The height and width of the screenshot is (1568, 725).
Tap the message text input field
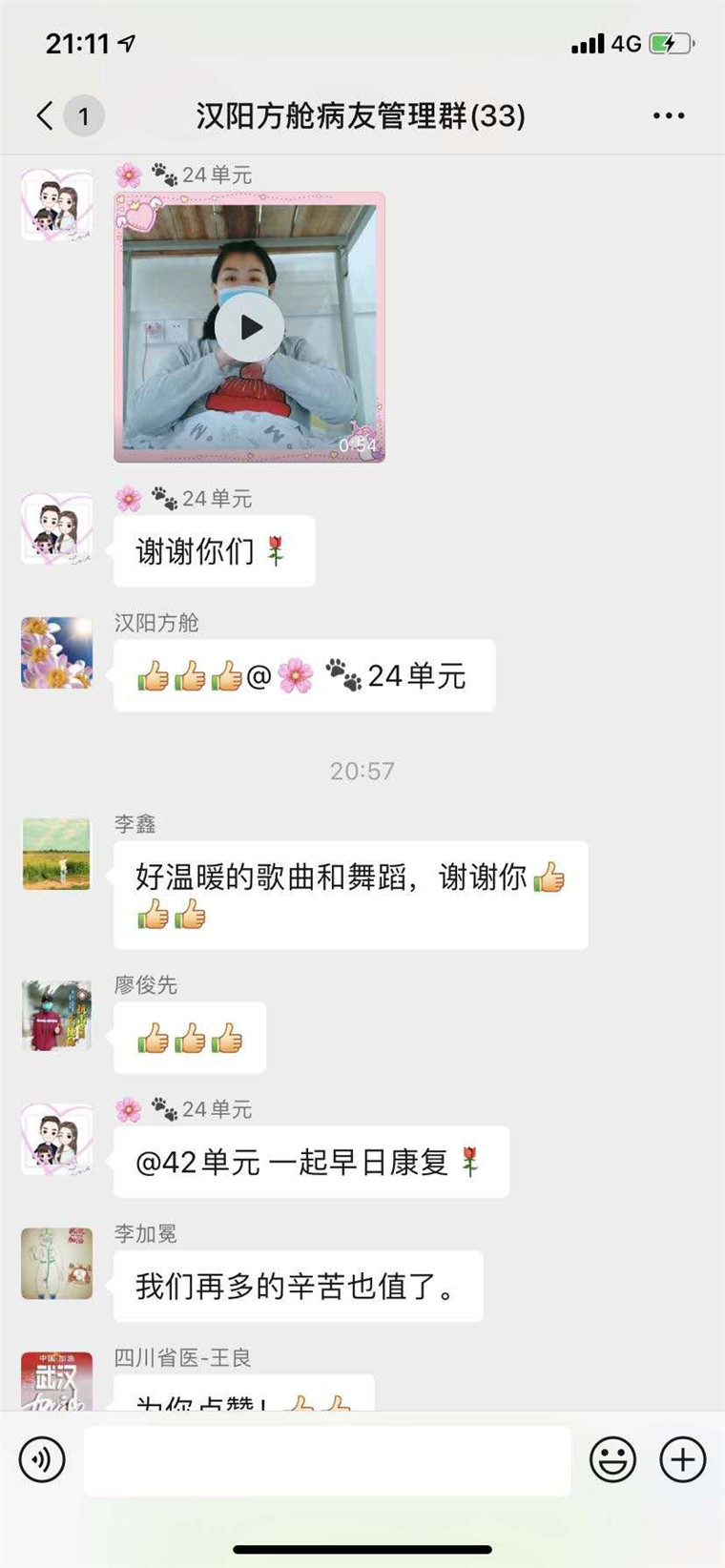click(x=326, y=1459)
